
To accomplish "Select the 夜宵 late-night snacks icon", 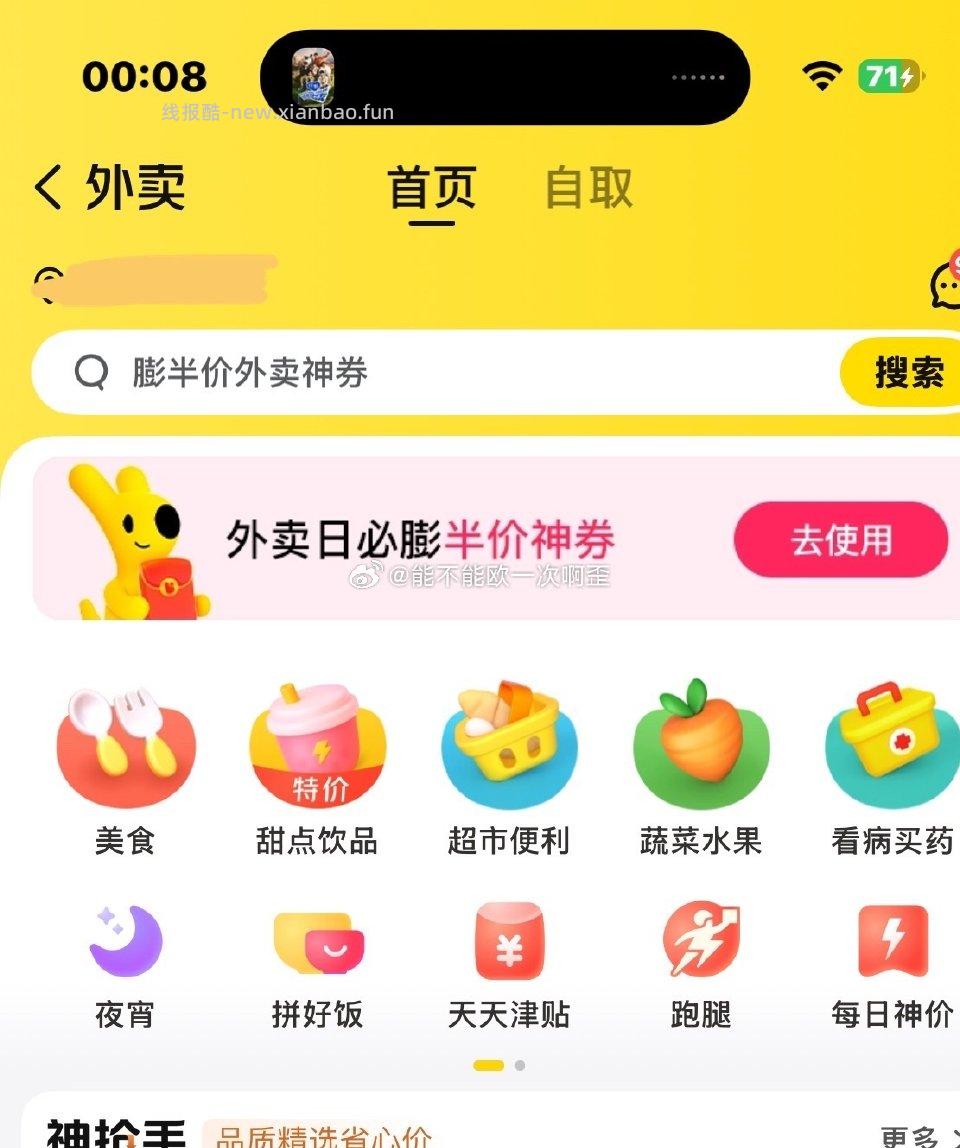I will 124,940.
